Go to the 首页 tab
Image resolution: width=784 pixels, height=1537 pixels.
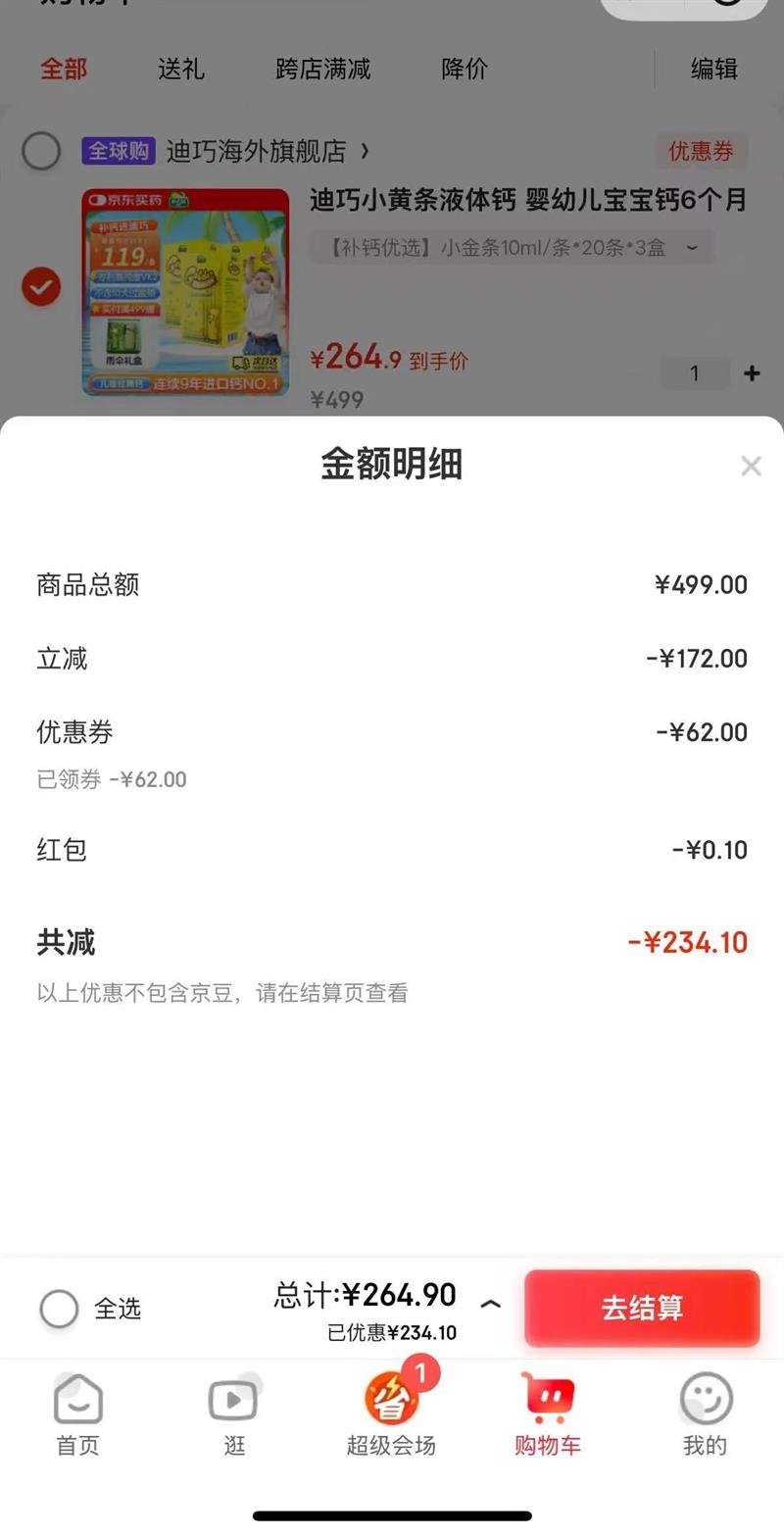[77, 1413]
